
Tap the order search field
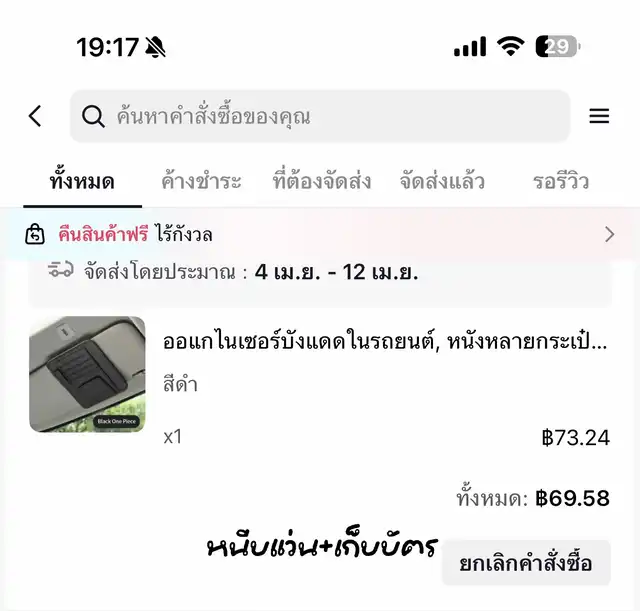(x=320, y=116)
